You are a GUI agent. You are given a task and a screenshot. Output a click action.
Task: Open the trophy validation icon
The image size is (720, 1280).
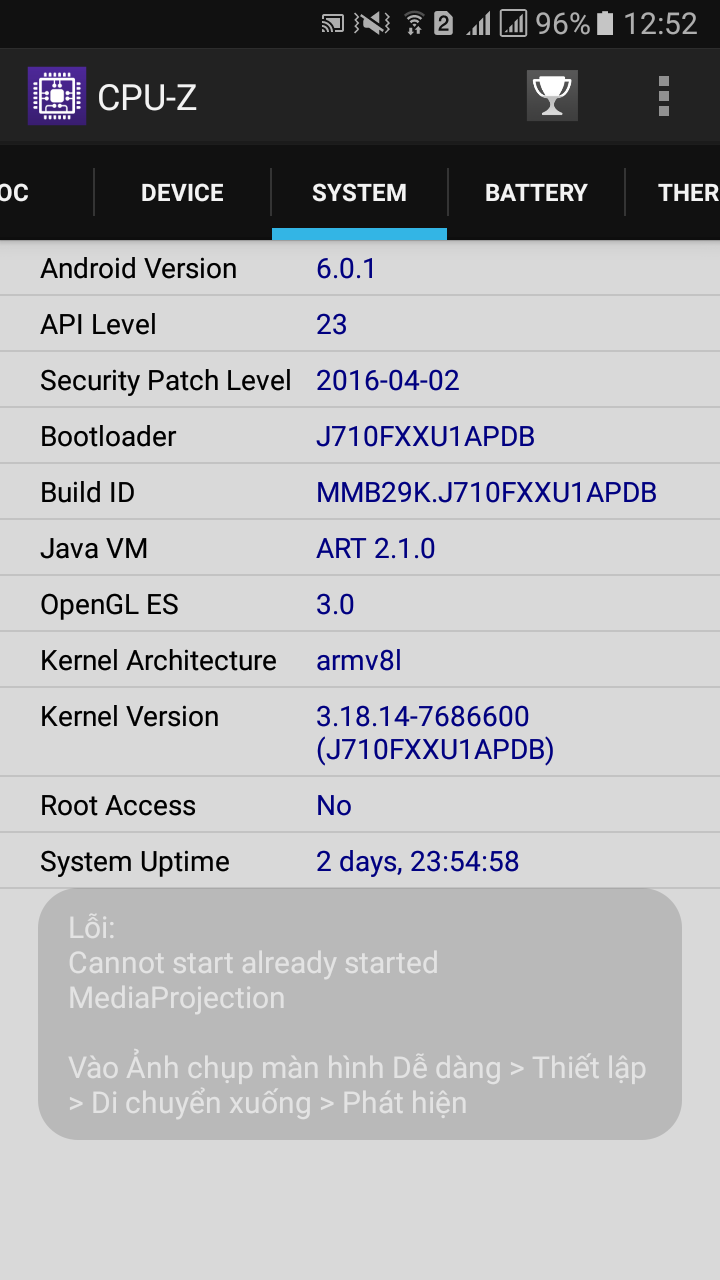552,96
